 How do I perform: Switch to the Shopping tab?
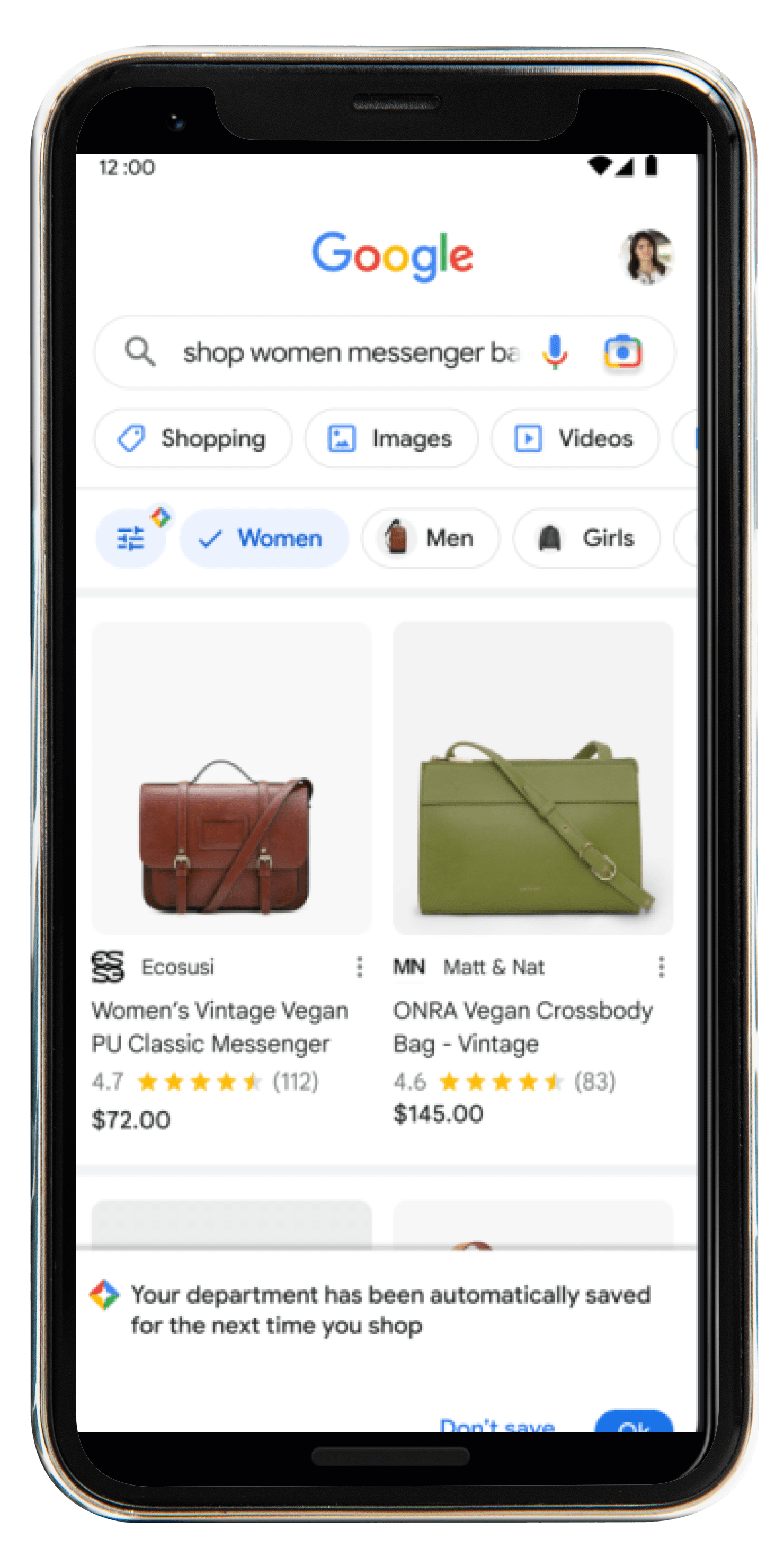click(x=192, y=438)
